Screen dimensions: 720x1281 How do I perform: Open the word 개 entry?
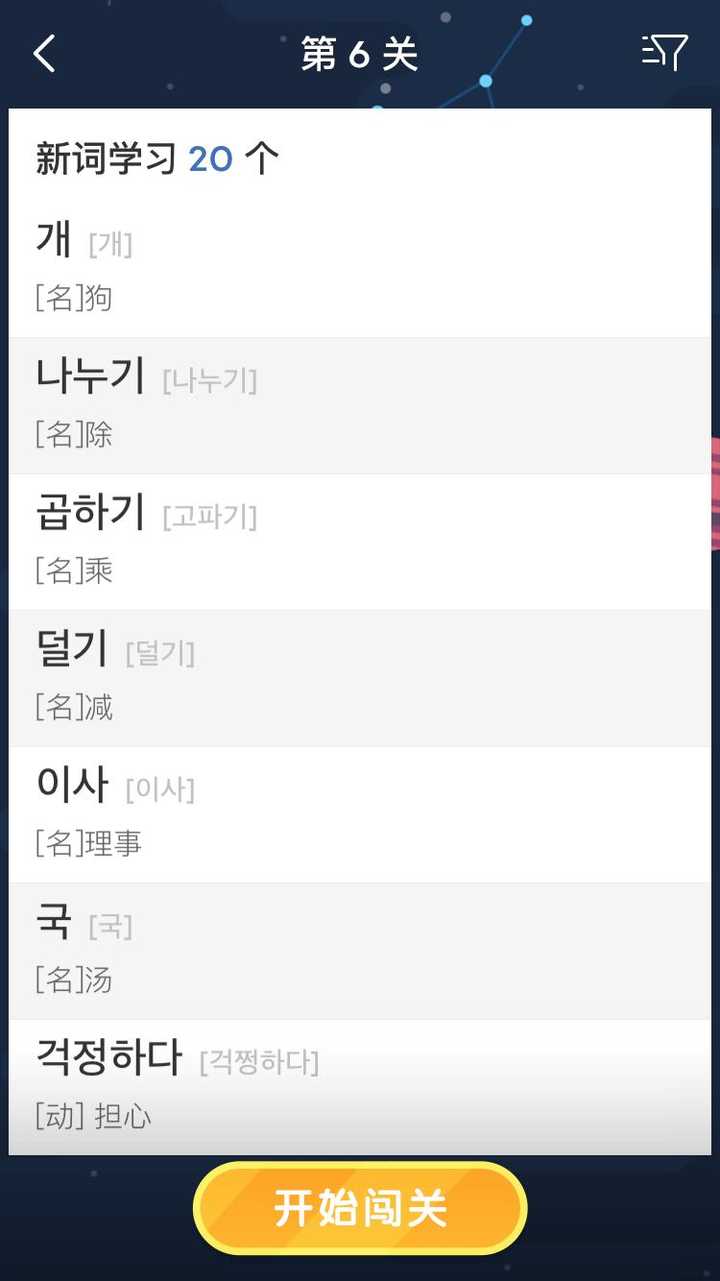pos(360,269)
